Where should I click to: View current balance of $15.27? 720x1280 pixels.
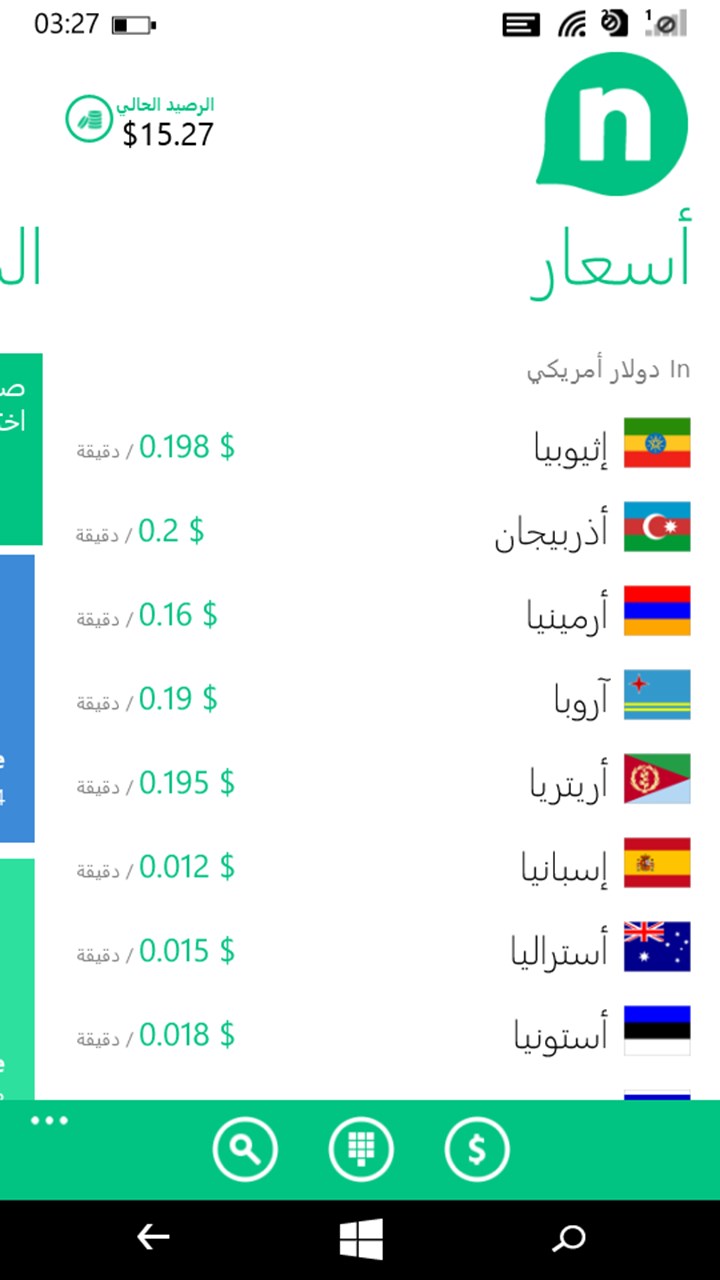[142, 122]
